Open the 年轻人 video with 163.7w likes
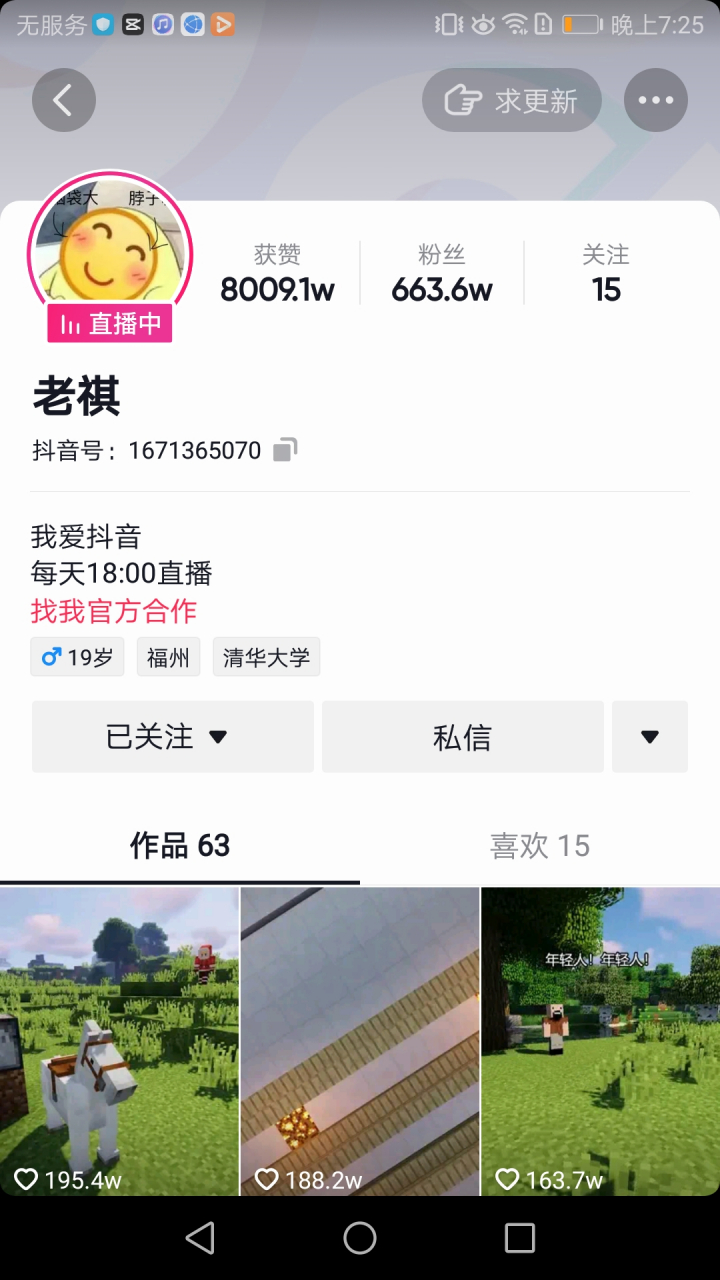This screenshot has width=720, height=1280. [x=600, y=1040]
